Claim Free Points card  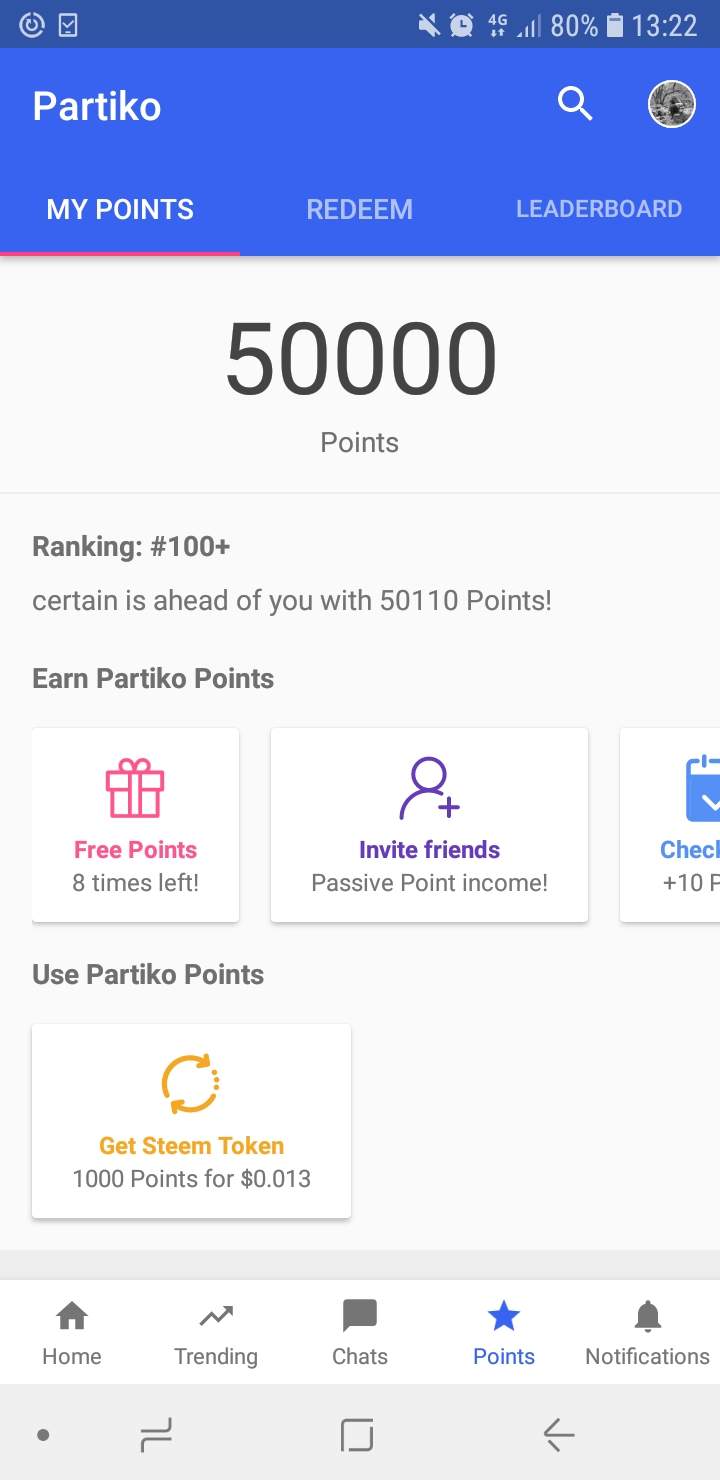[136, 825]
